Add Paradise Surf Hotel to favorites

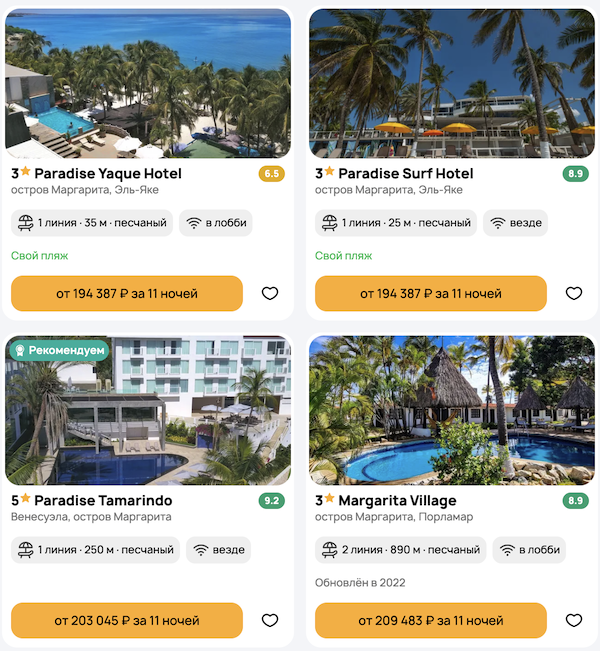click(573, 293)
